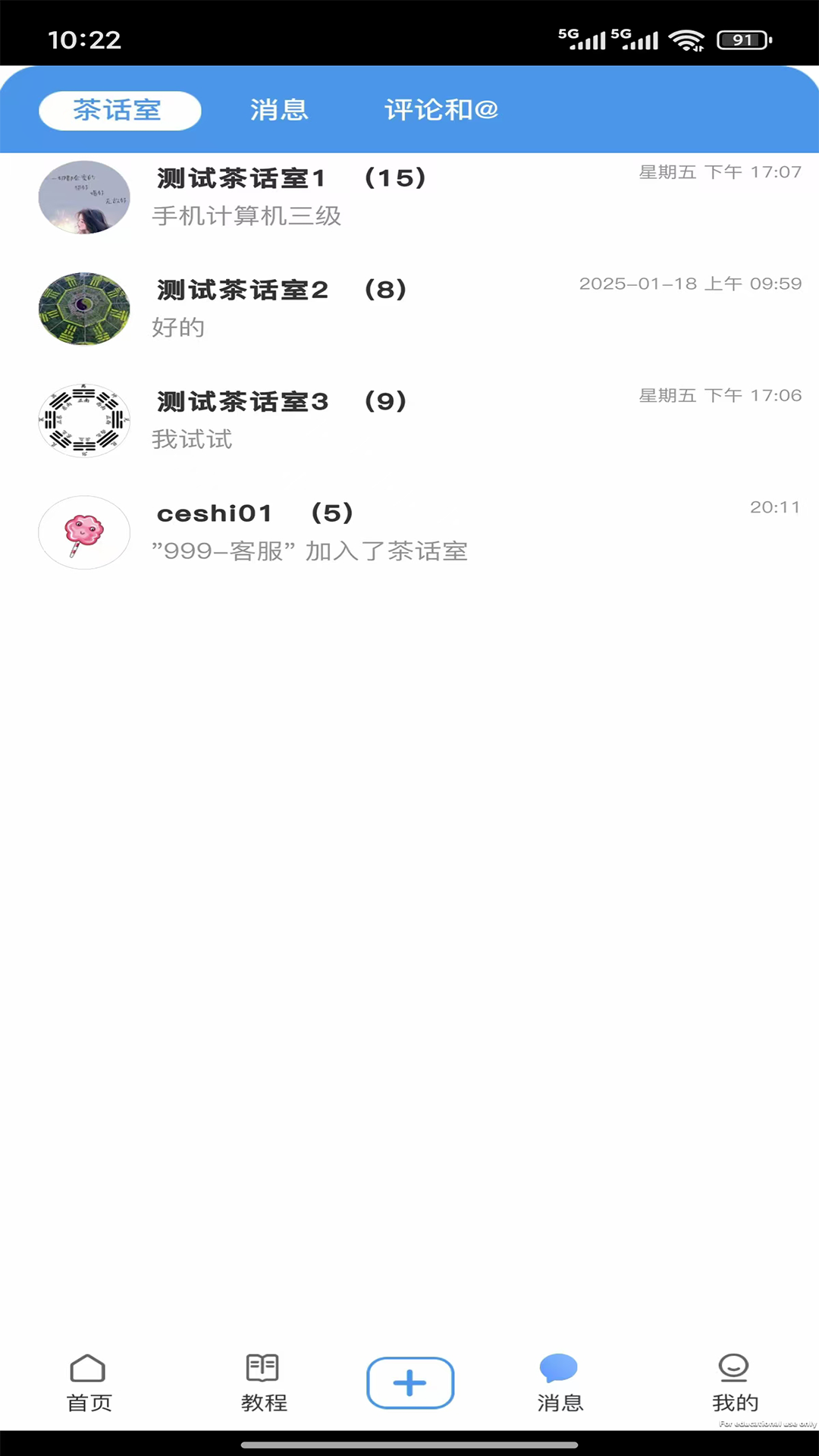Click the 好的 message preview text
The width and height of the screenshot is (819, 1456).
tap(178, 328)
